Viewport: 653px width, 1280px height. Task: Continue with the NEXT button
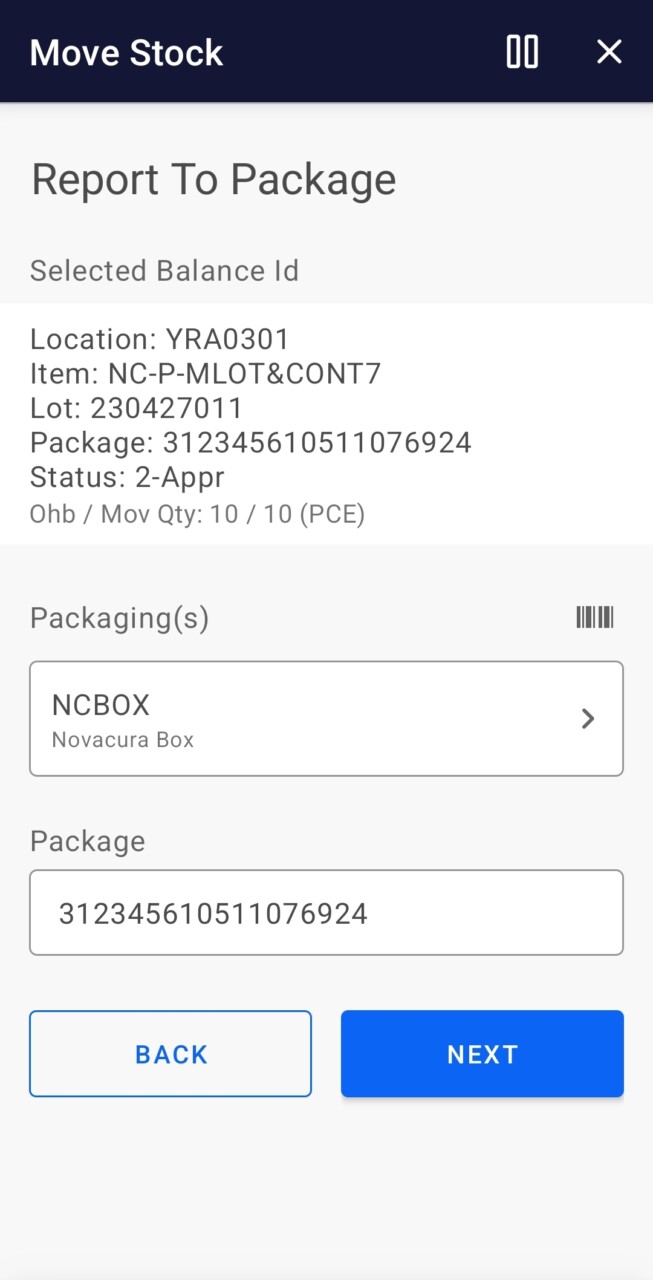(x=482, y=1054)
